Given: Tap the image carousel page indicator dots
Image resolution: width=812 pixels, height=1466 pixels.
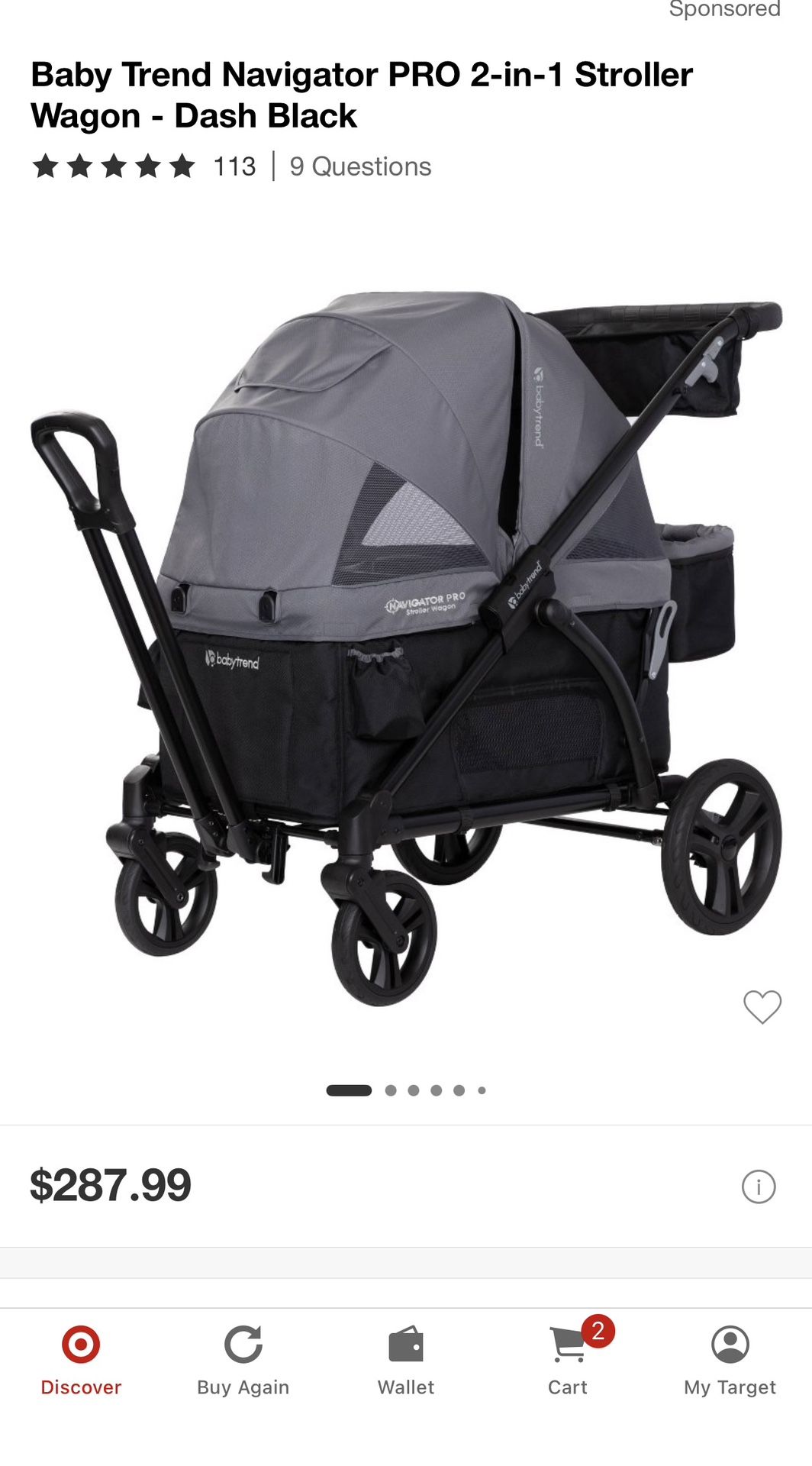Looking at the screenshot, I should pos(406,1090).
